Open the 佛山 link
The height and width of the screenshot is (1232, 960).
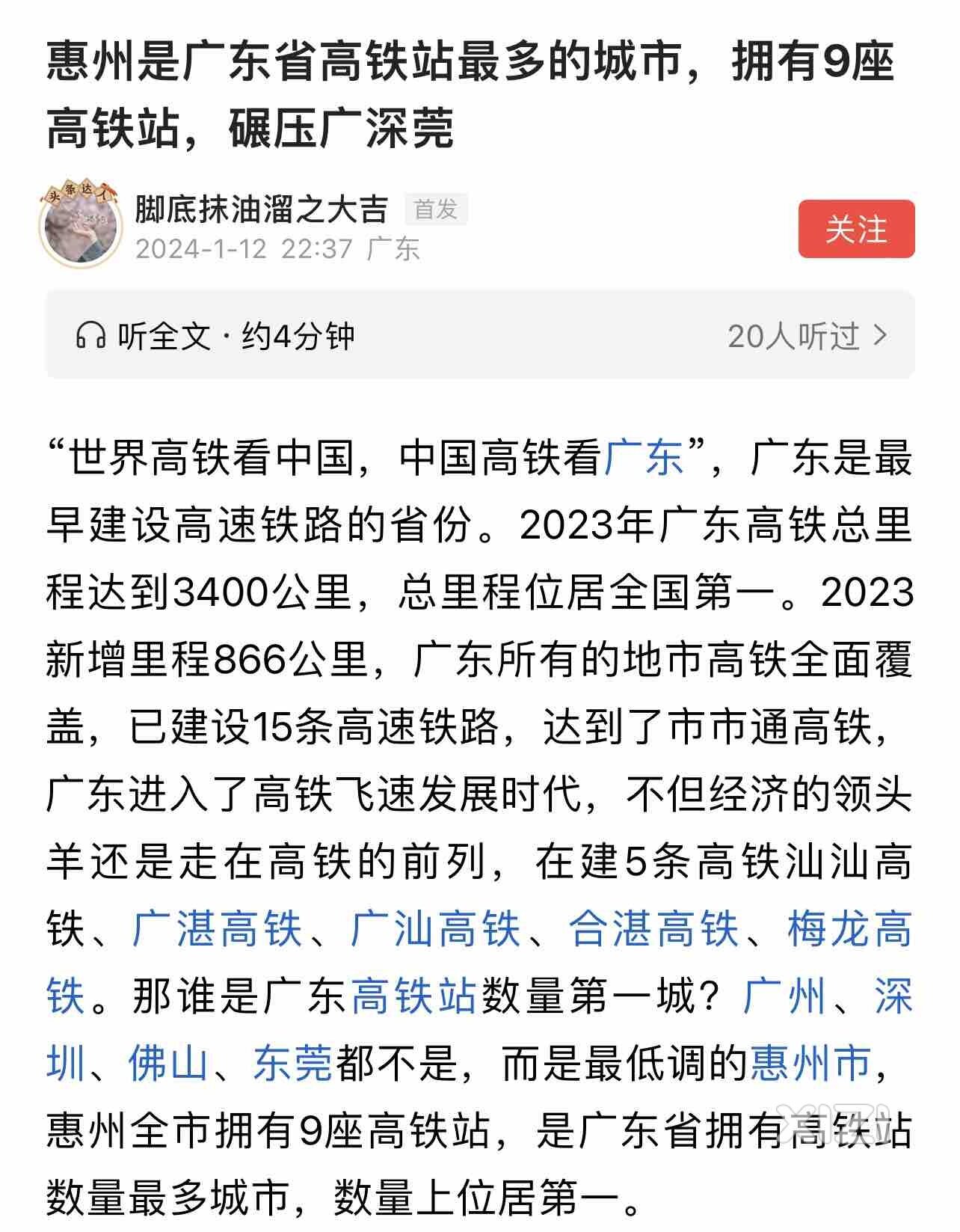(x=167, y=1064)
